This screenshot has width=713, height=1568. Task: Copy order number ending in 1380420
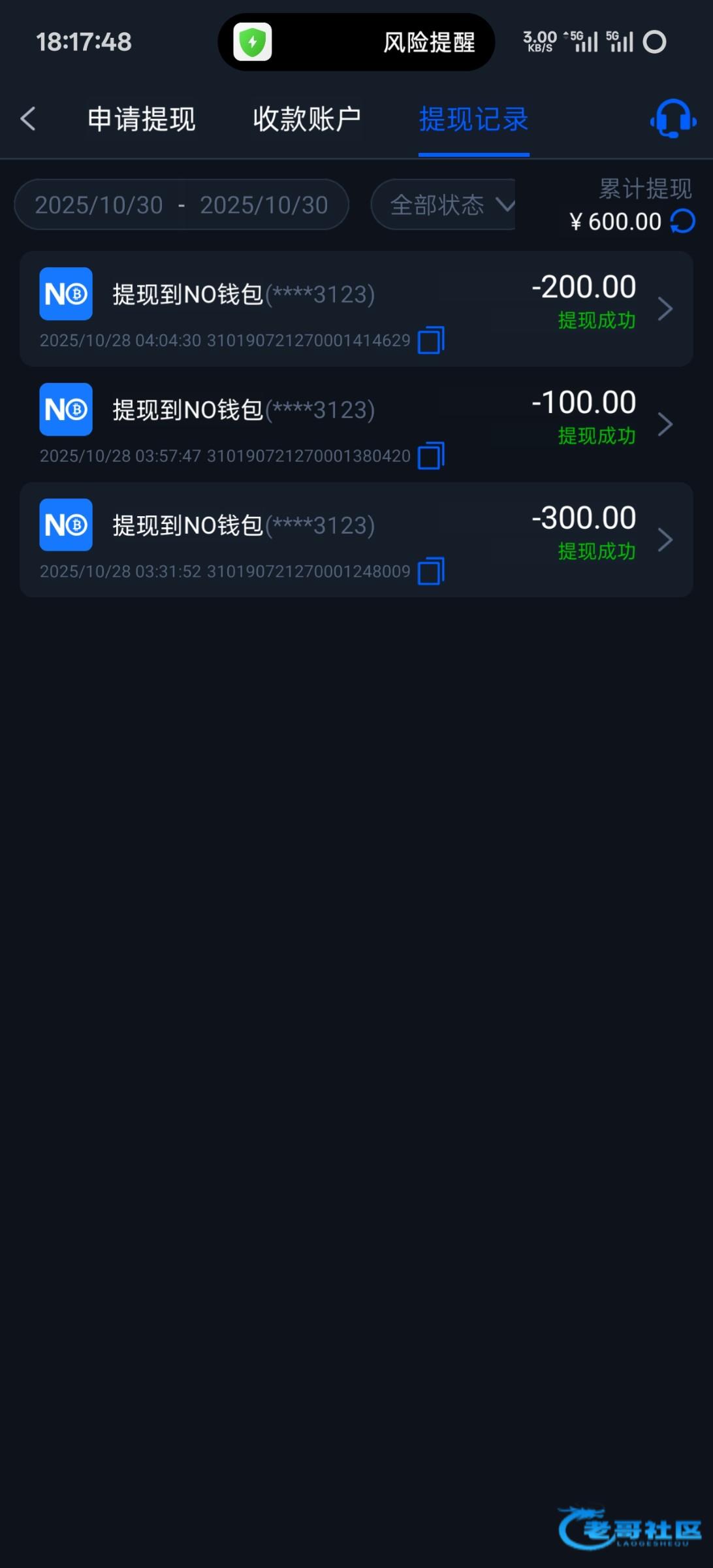click(x=431, y=456)
